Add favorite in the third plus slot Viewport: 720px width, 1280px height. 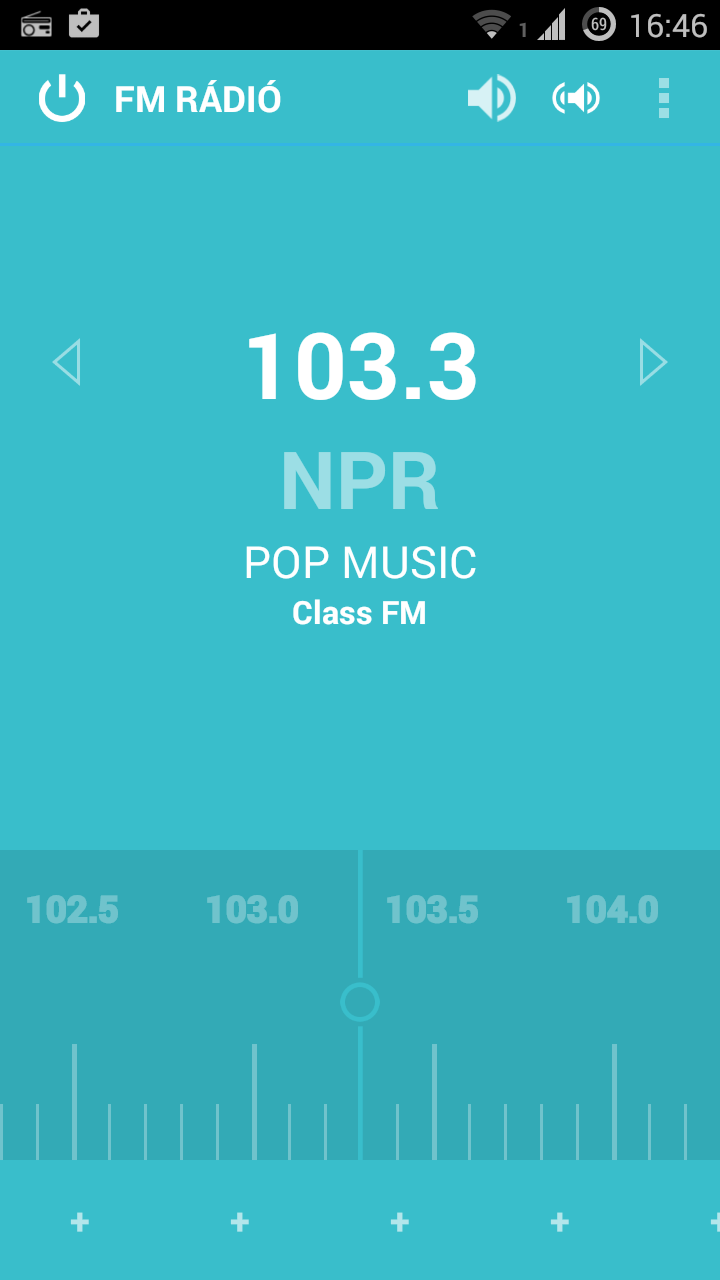tap(400, 1221)
